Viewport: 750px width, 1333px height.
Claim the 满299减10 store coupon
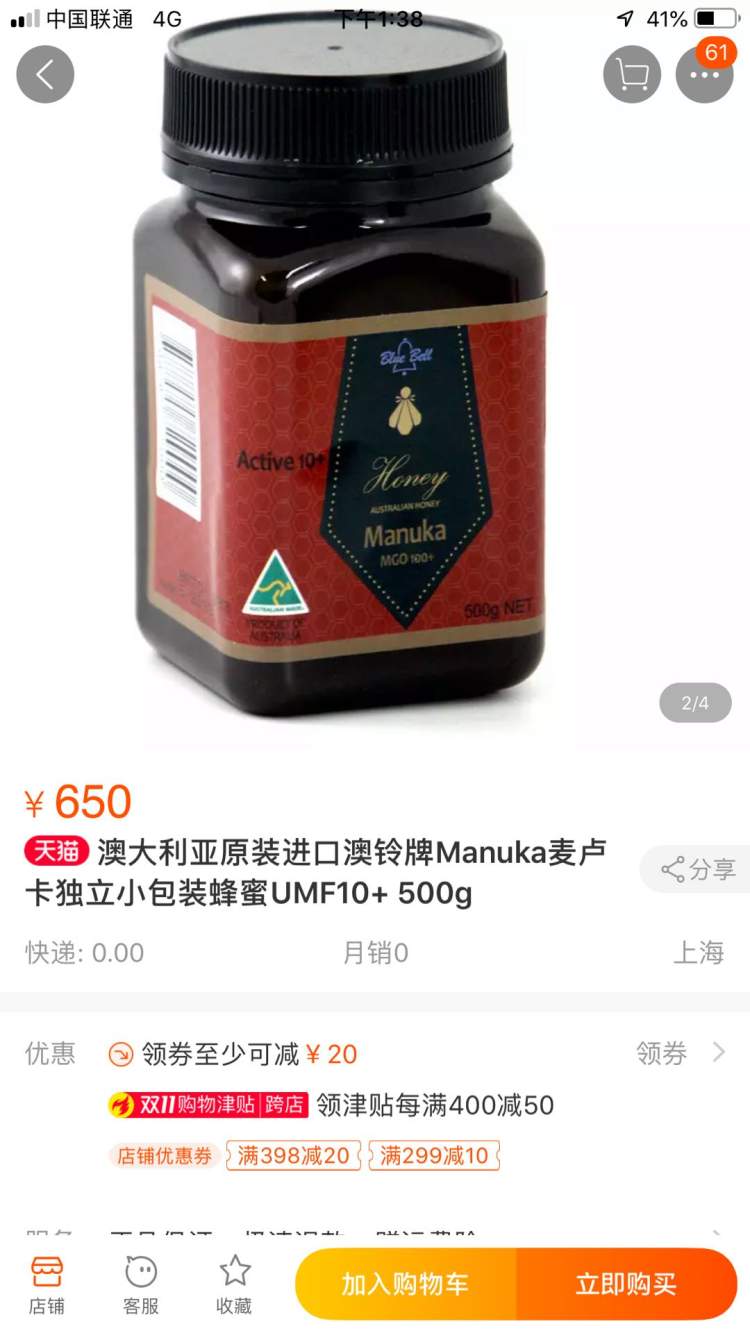(434, 1156)
